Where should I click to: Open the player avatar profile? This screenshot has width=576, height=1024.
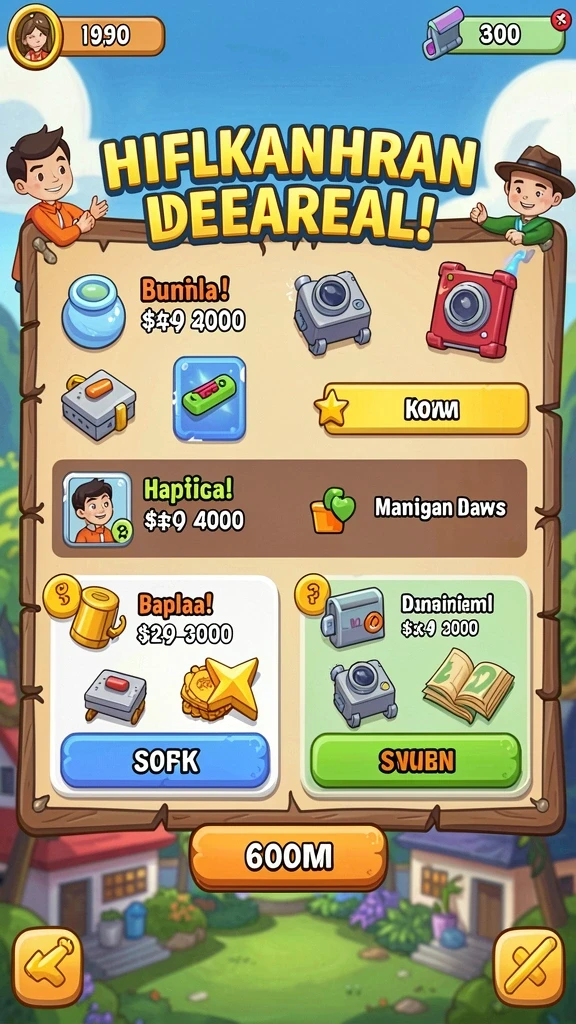pyautogui.click(x=35, y=35)
